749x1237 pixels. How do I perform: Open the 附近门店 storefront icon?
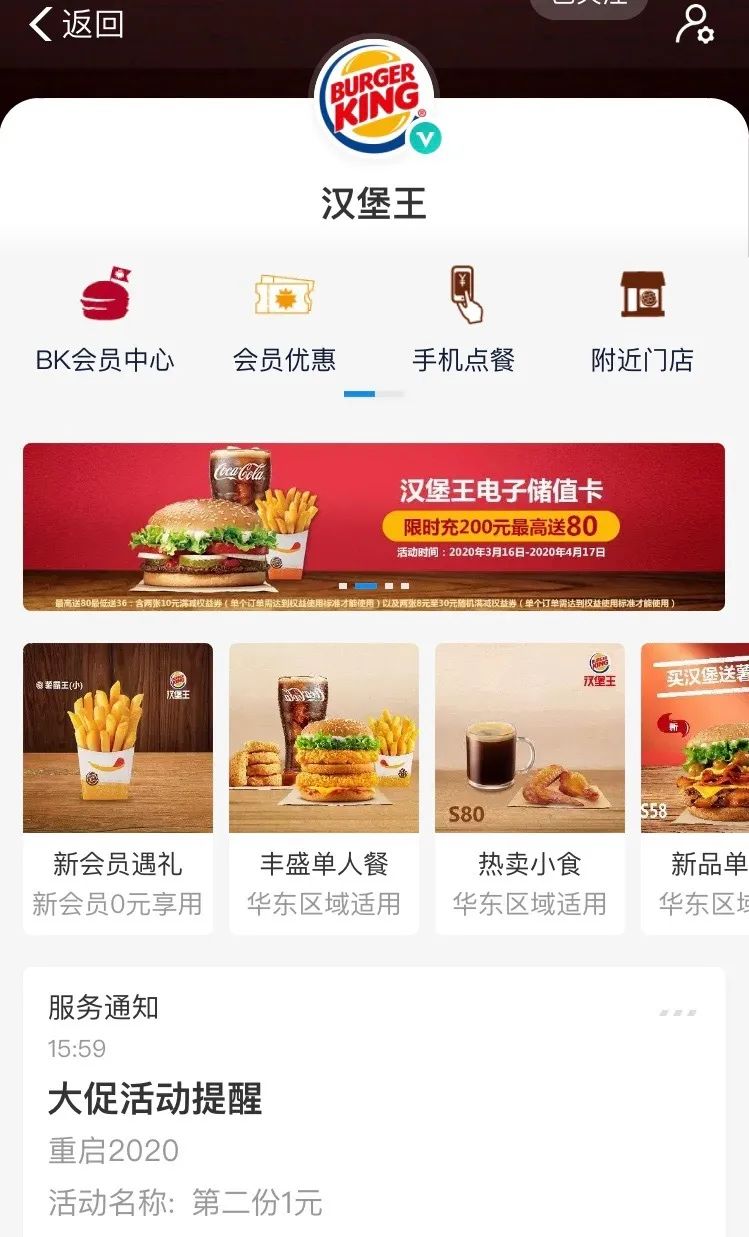(643, 295)
